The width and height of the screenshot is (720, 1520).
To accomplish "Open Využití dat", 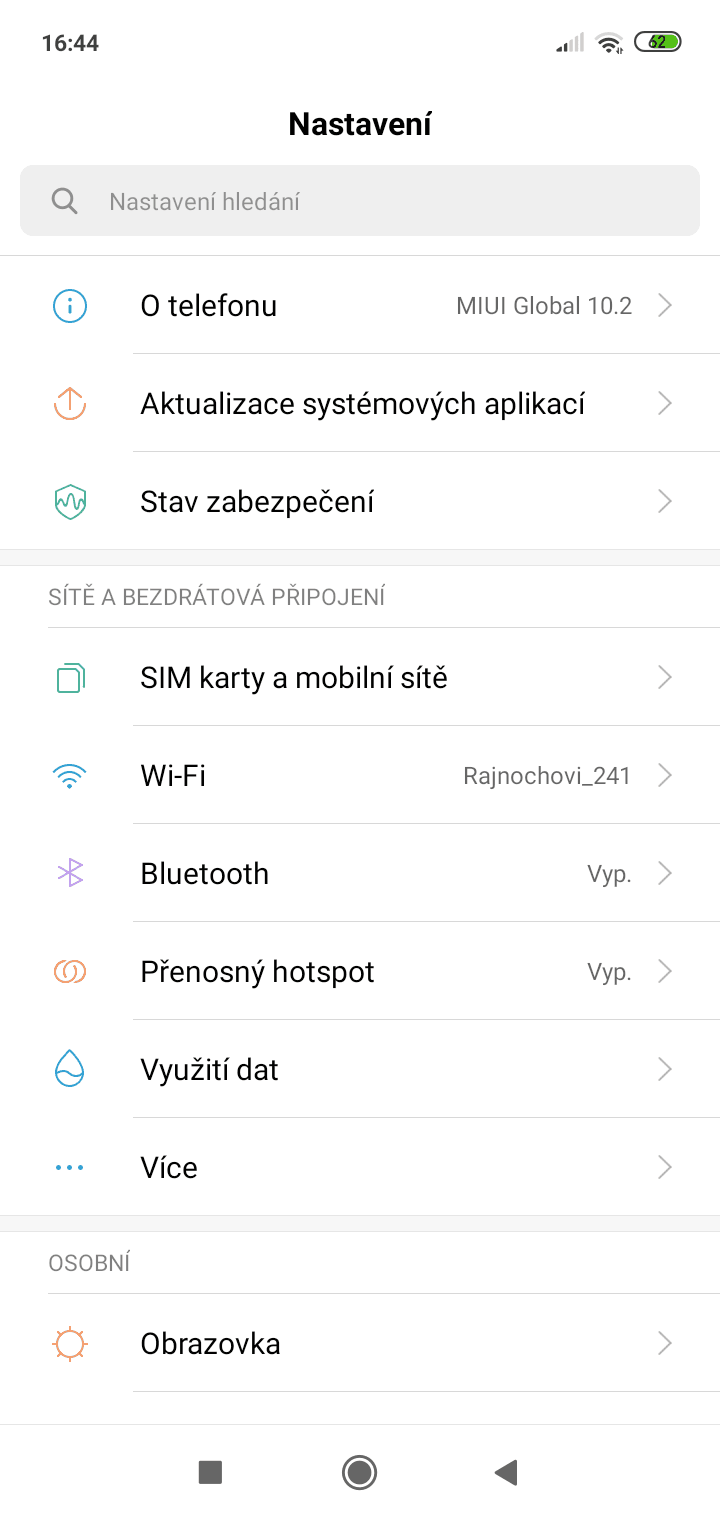I will 360,1069.
